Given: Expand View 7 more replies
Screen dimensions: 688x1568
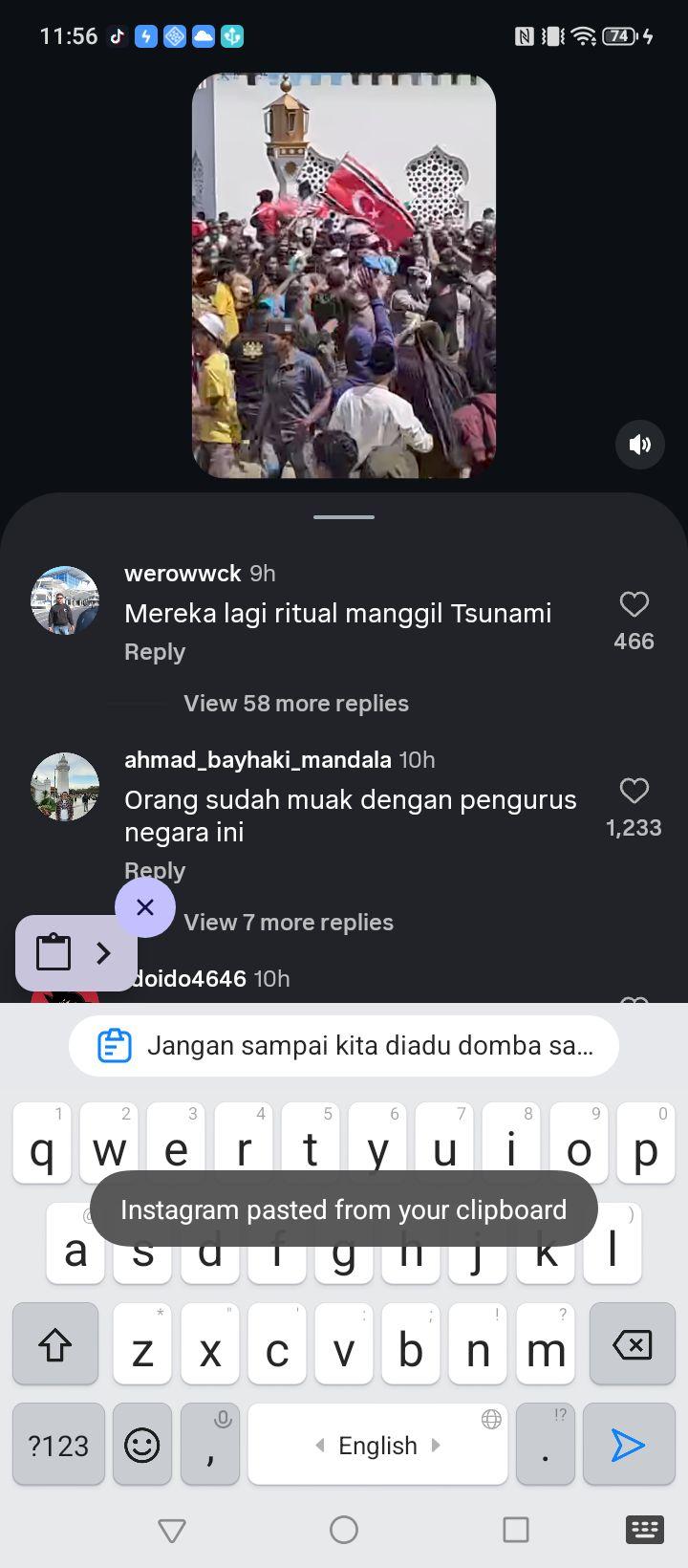Looking at the screenshot, I should (x=289, y=923).
